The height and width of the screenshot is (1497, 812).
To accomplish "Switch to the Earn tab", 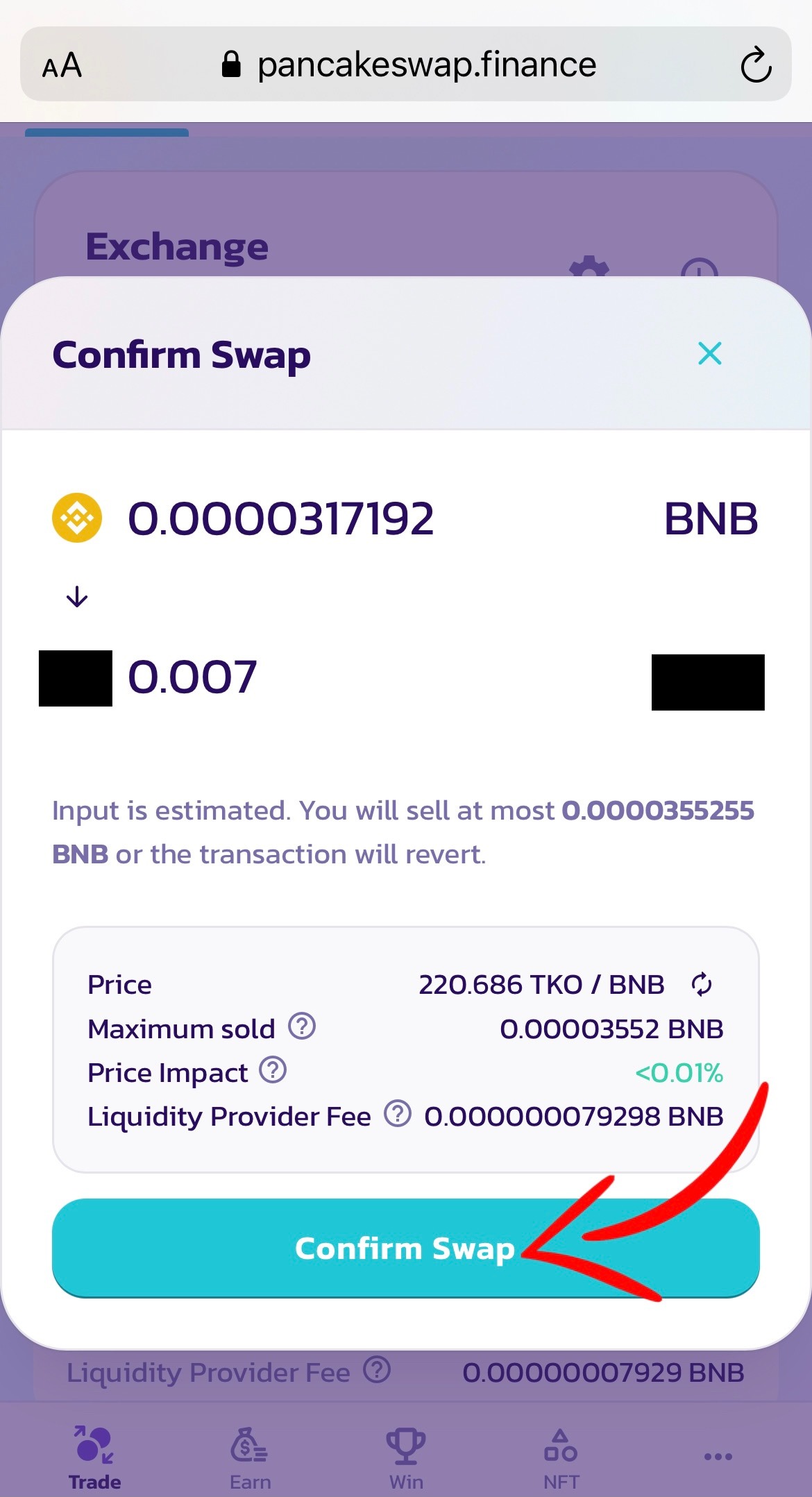I will pos(250,1457).
